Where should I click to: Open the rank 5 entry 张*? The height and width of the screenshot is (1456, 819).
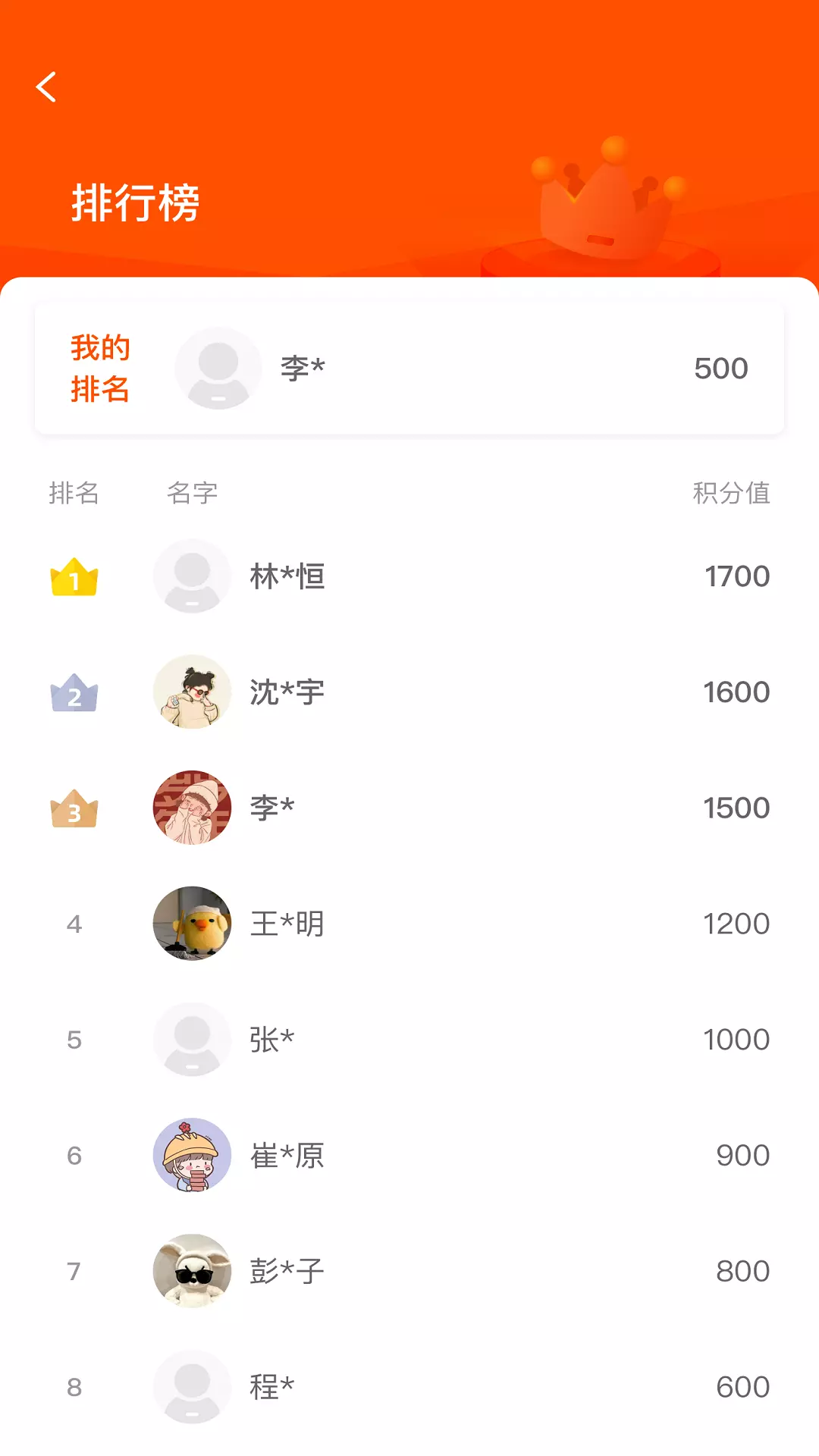409,1040
